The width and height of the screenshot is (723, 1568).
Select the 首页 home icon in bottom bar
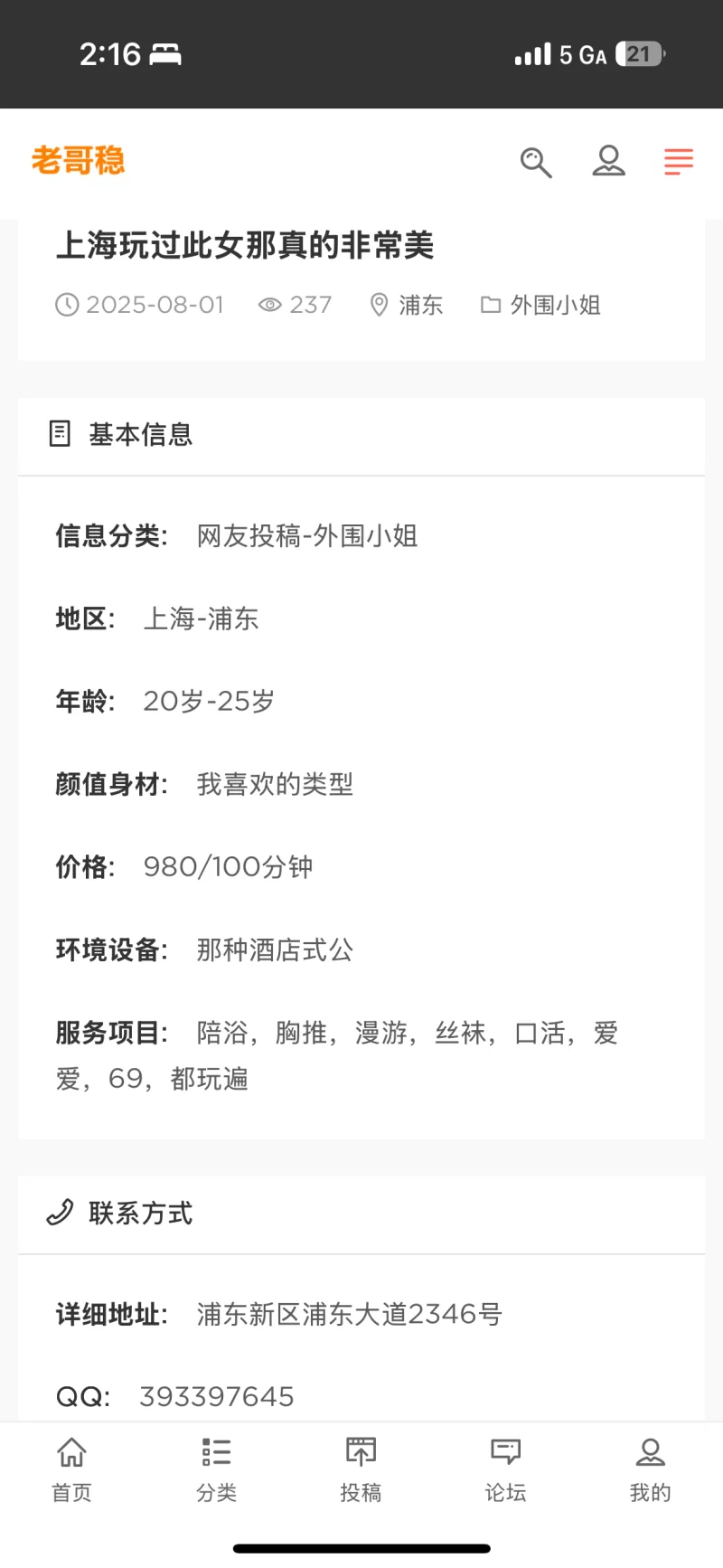71,1455
